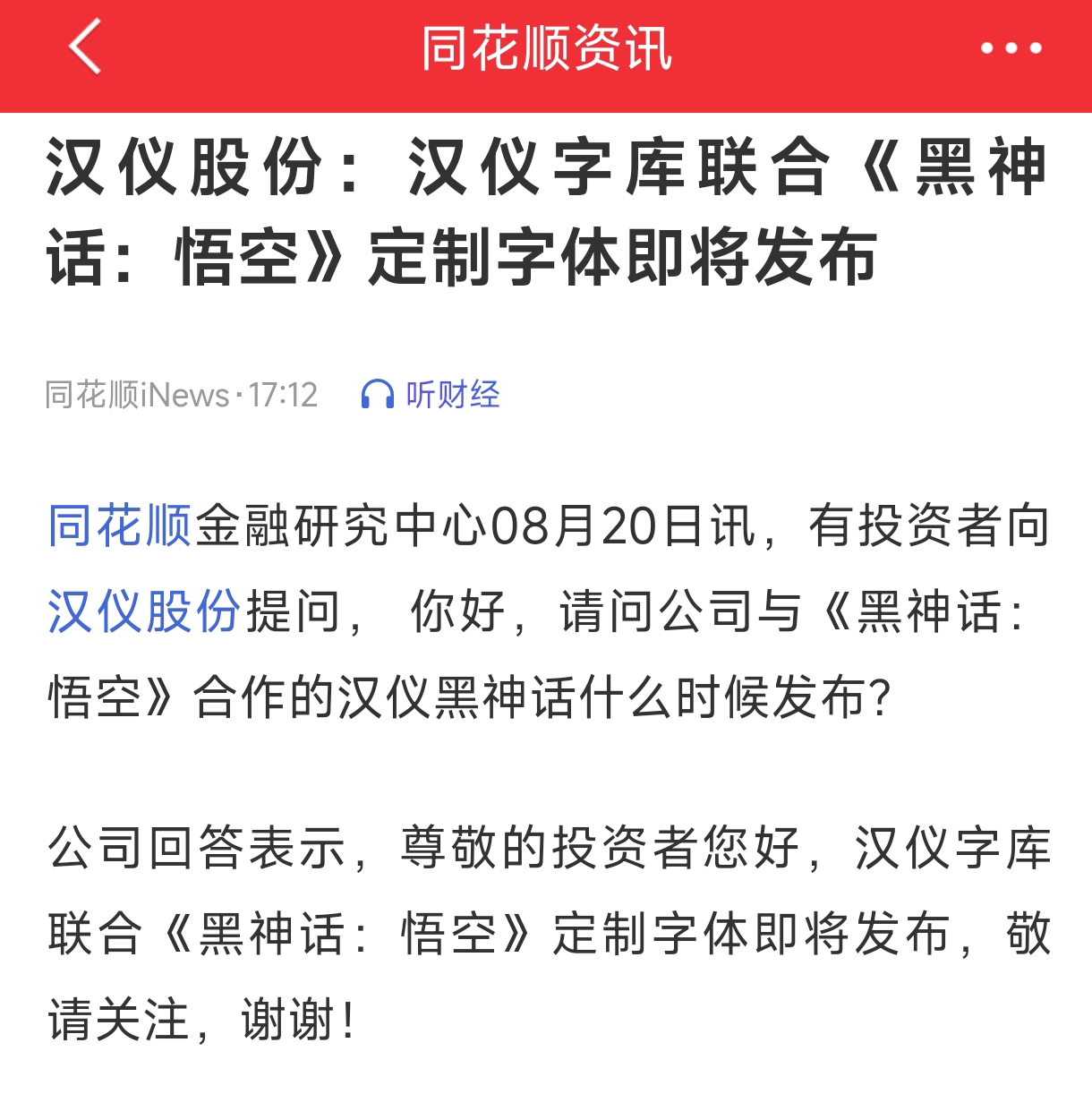
Task: Go back using the header arrow
Action: [x=85, y=47]
